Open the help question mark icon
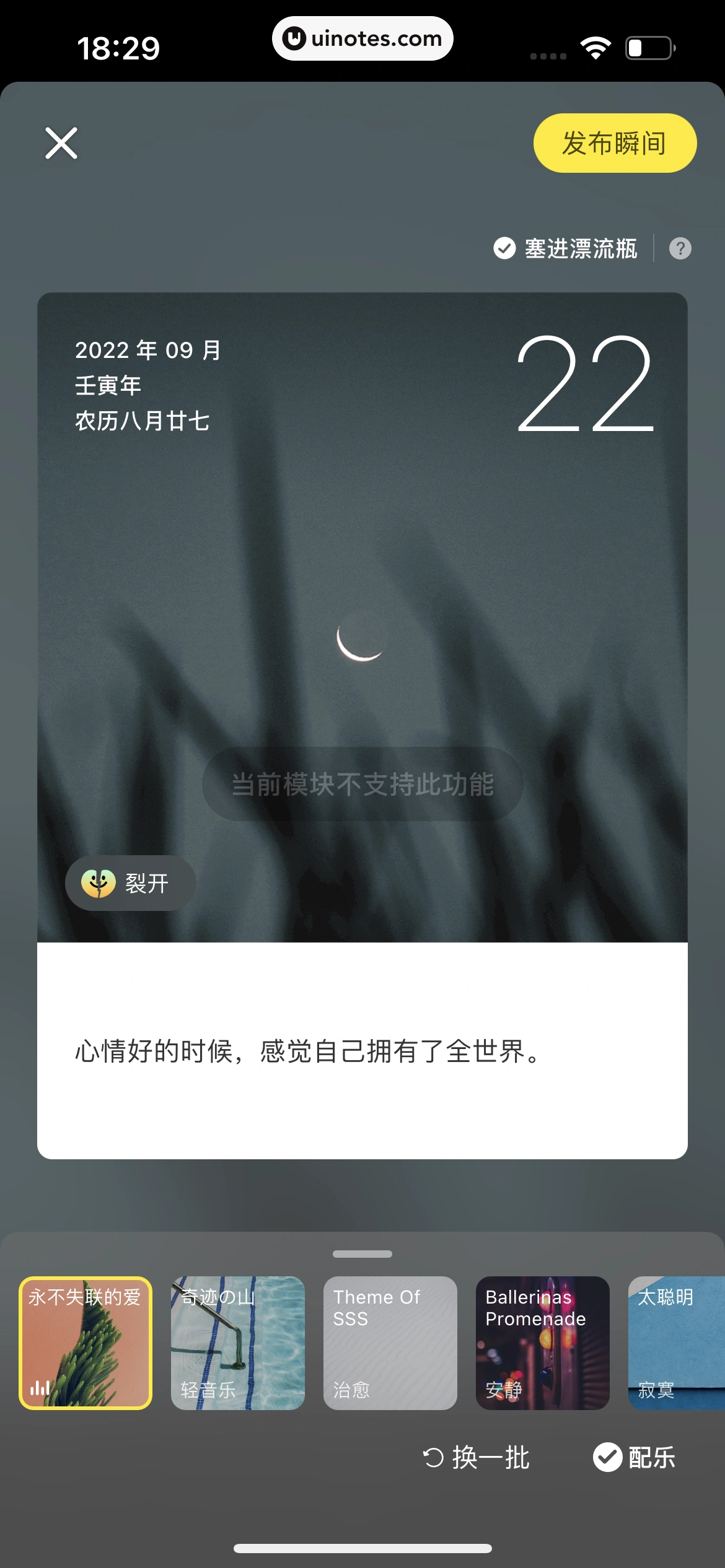Image resolution: width=725 pixels, height=1568 pixels. click(x=680, y=248)
